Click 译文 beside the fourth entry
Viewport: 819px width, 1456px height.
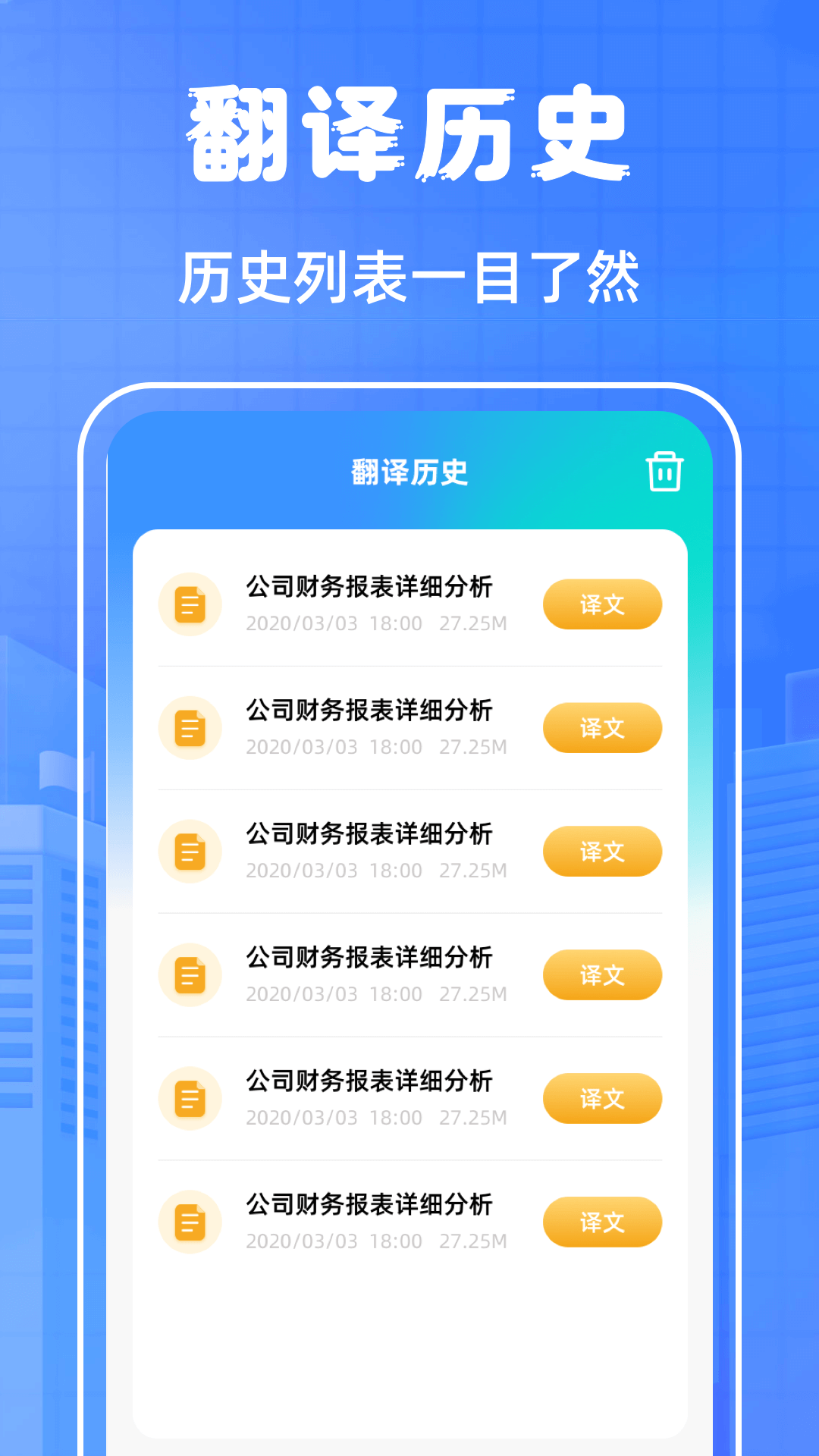[x=601, y=975]
